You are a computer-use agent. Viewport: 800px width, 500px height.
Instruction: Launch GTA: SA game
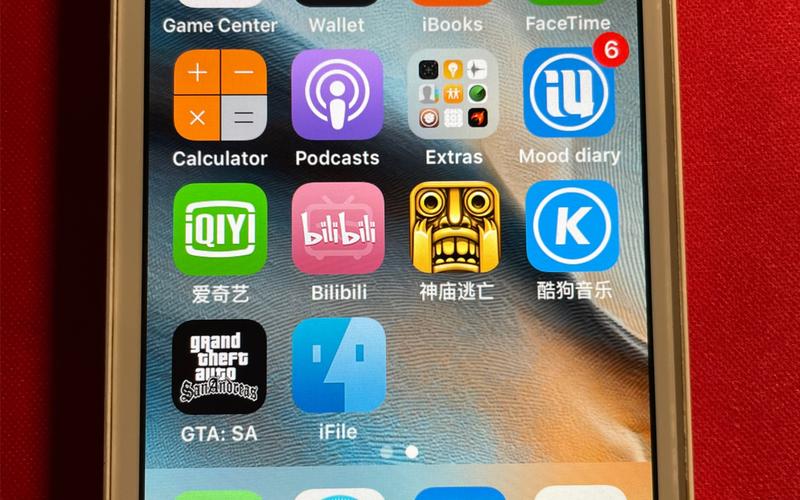pyautogui.click(x=220, y=366)
